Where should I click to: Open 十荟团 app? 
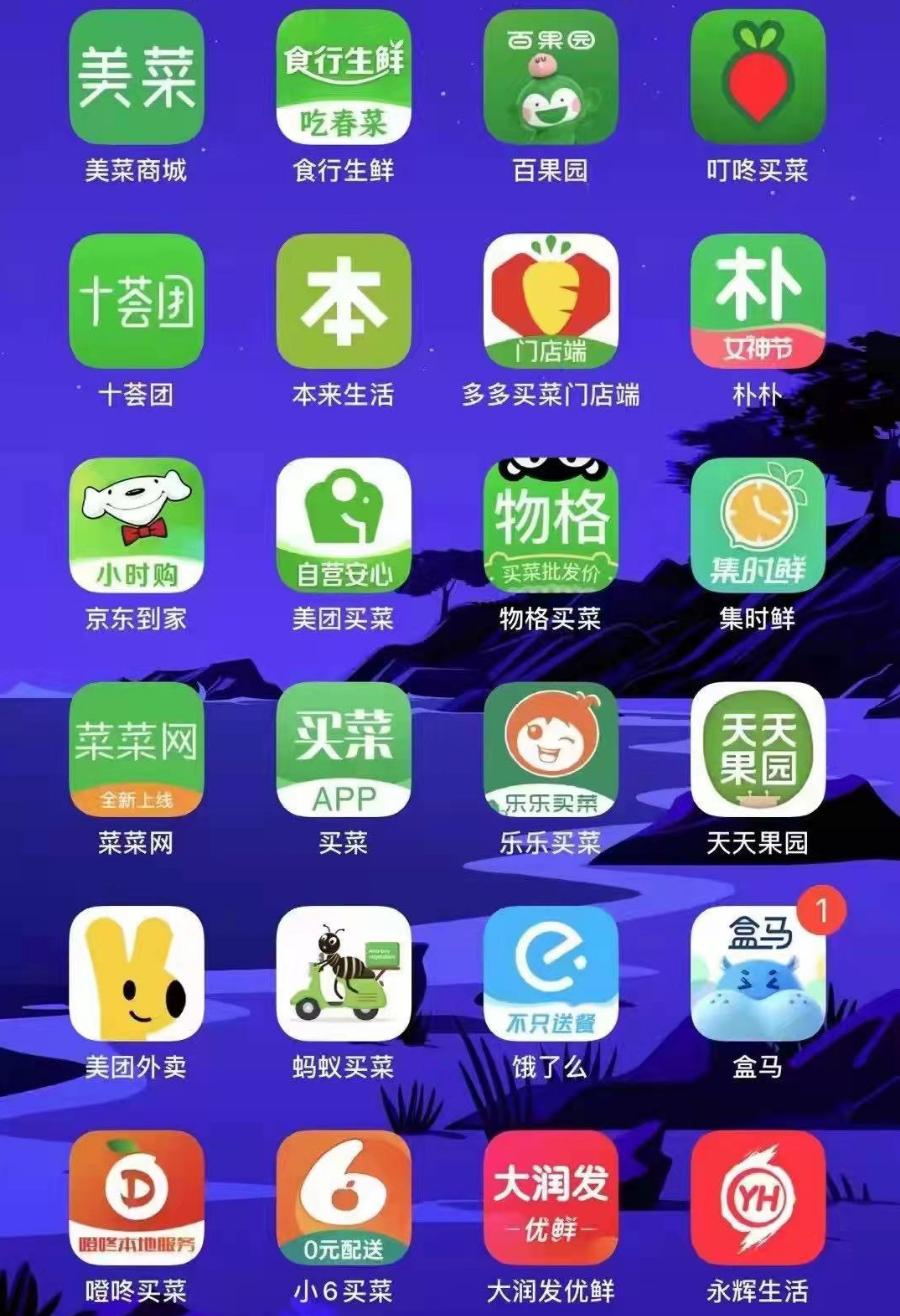click(136, 301)
